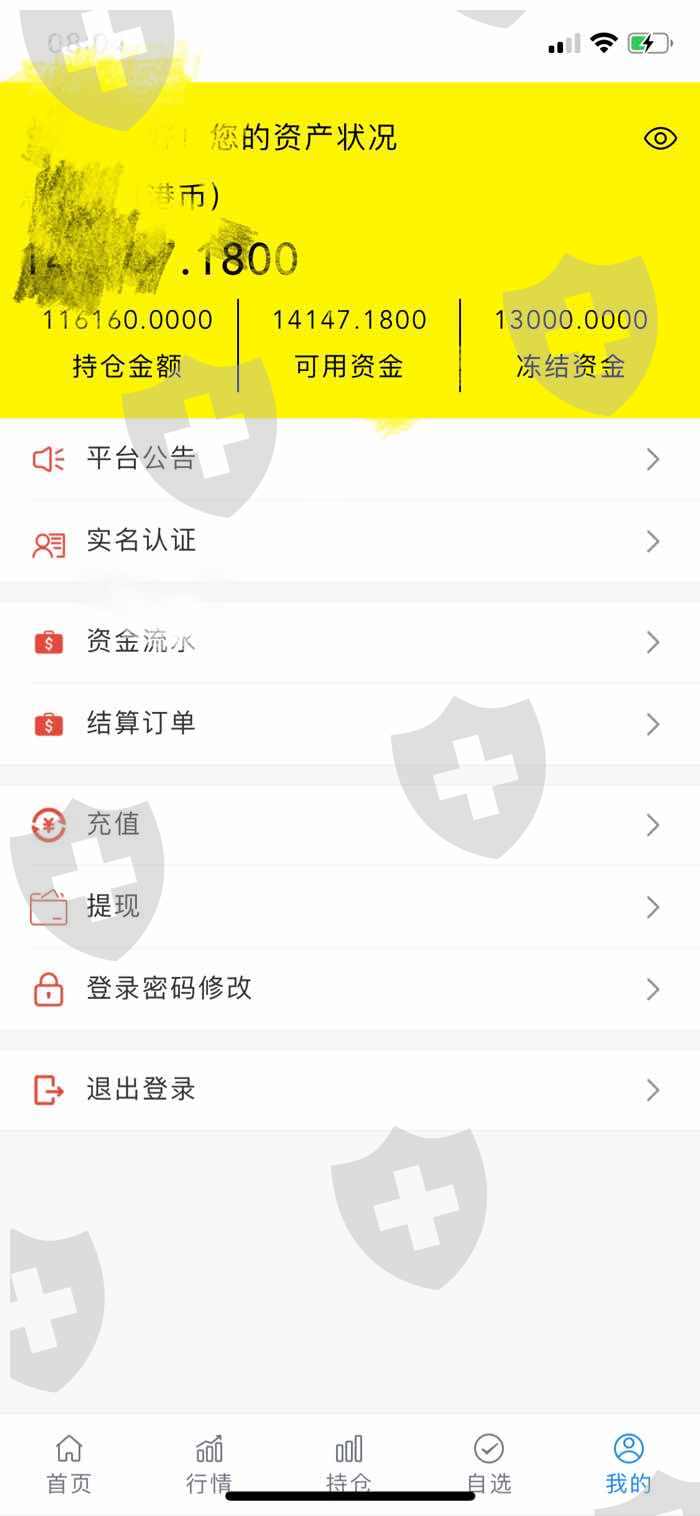Select the 我的 tab

click(x=629, y=1464)
